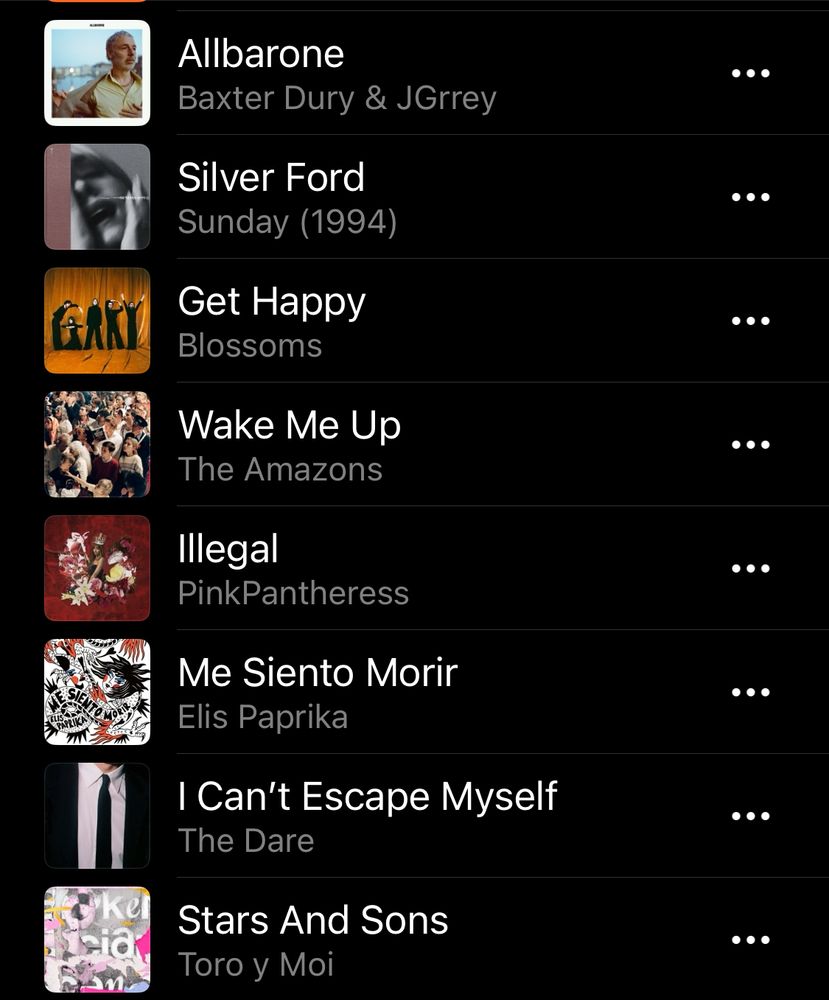Open more options for Illegal
Image resolution: width=829 pixels, height=1000 pixels.
coord(750,568)
